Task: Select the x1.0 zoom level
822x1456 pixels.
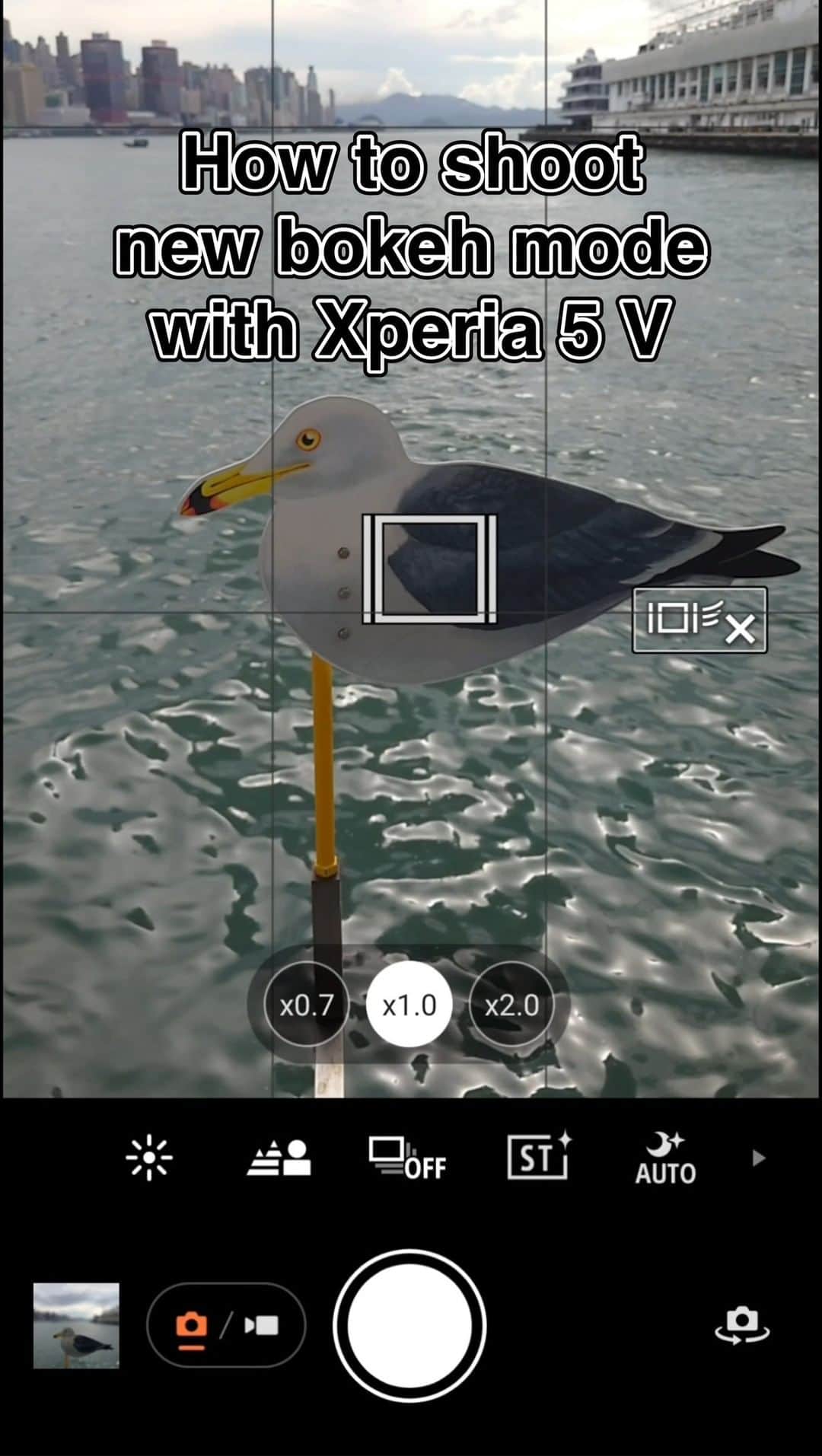Action: pos(409,1005)
